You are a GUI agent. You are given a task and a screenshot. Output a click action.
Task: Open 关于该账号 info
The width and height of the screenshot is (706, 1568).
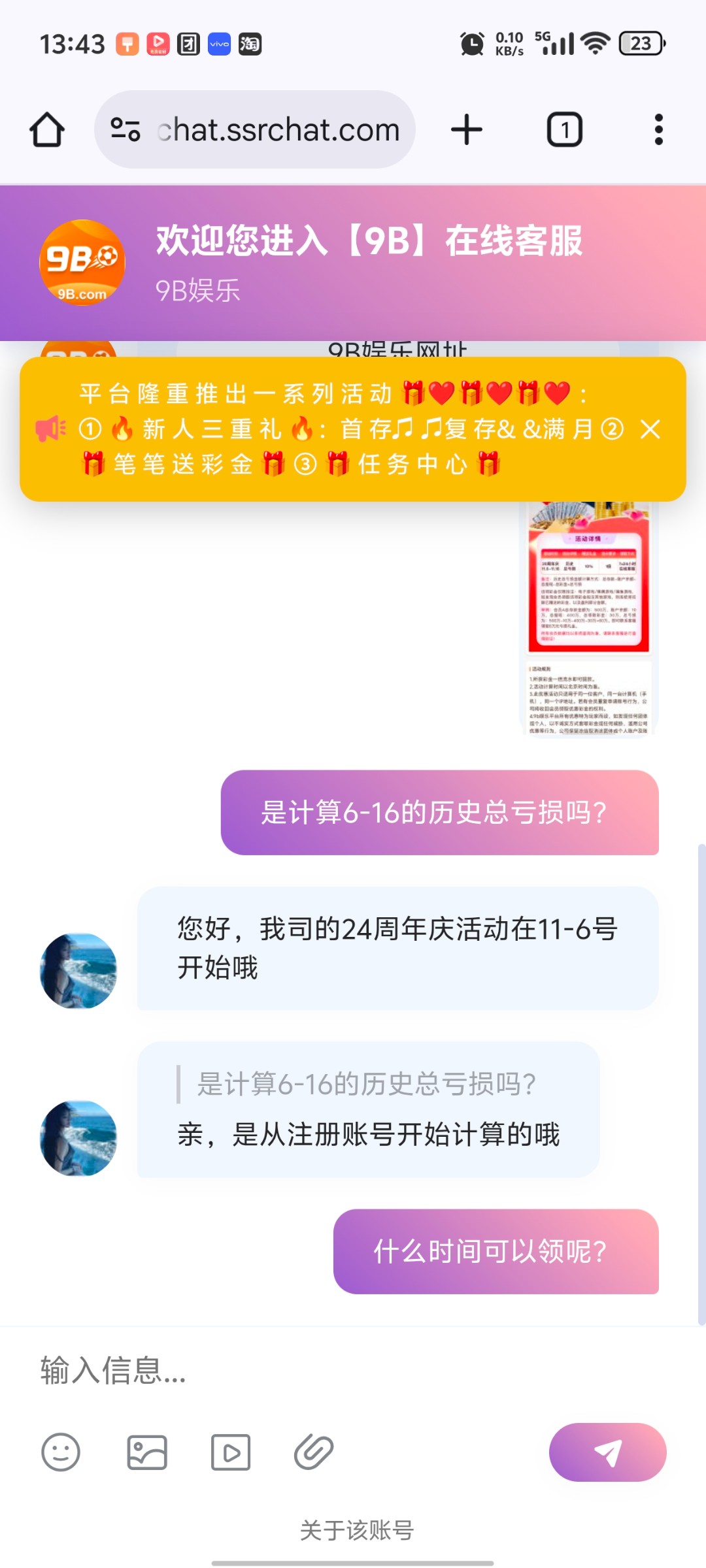356,1530
